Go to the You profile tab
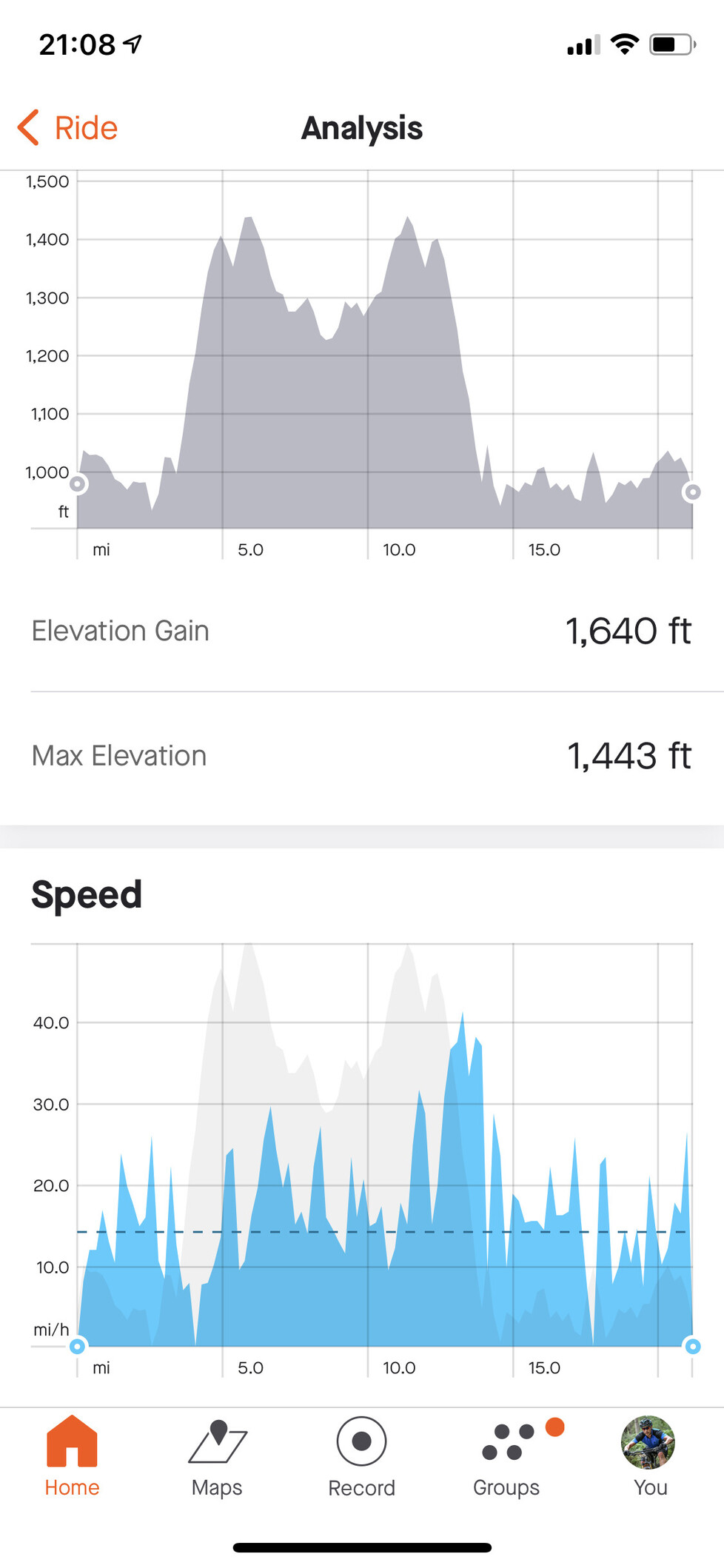724x1568 pixels. (x=650, y=1456)
